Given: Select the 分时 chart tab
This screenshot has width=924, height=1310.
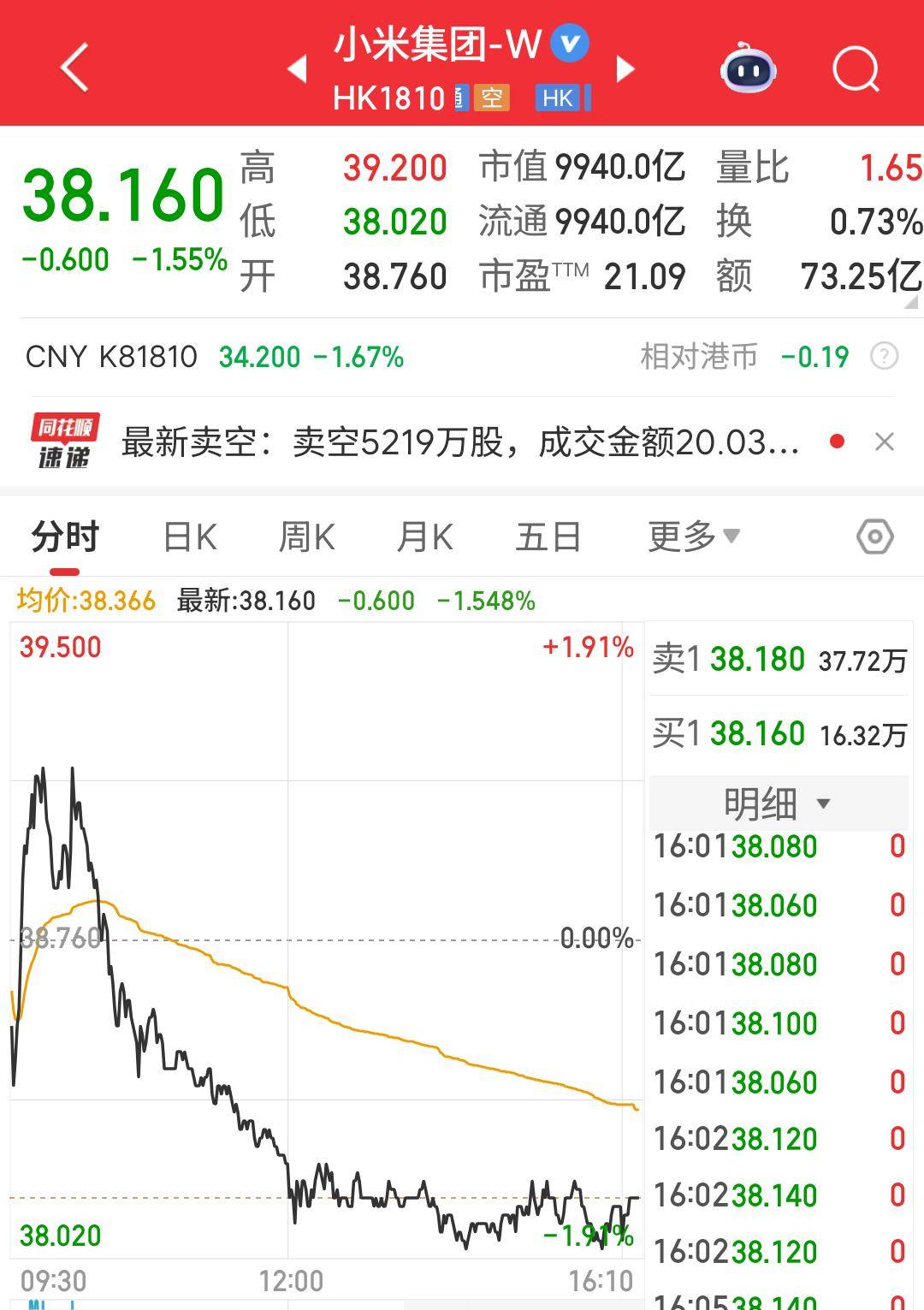Looking at the screenshot, I should [65, 537].
